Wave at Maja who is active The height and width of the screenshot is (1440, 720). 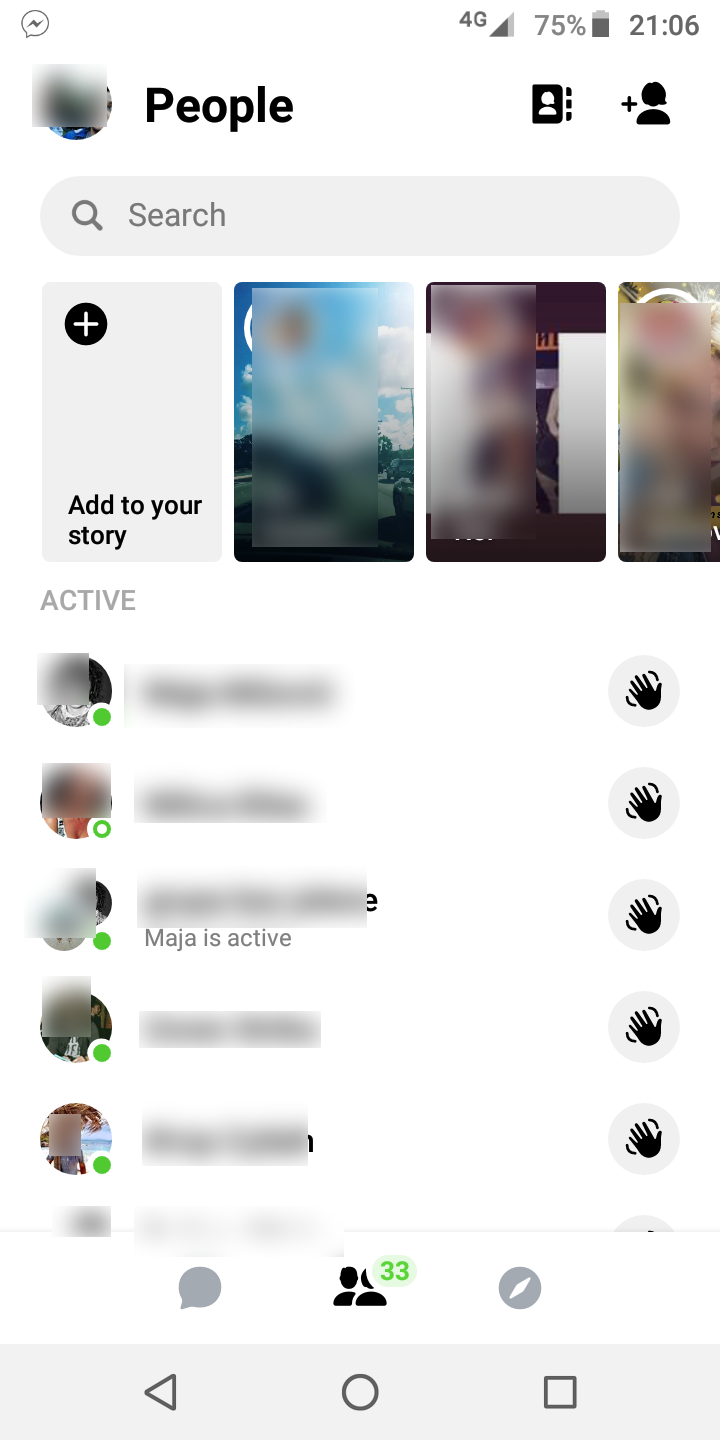click(x=643, y=915)
